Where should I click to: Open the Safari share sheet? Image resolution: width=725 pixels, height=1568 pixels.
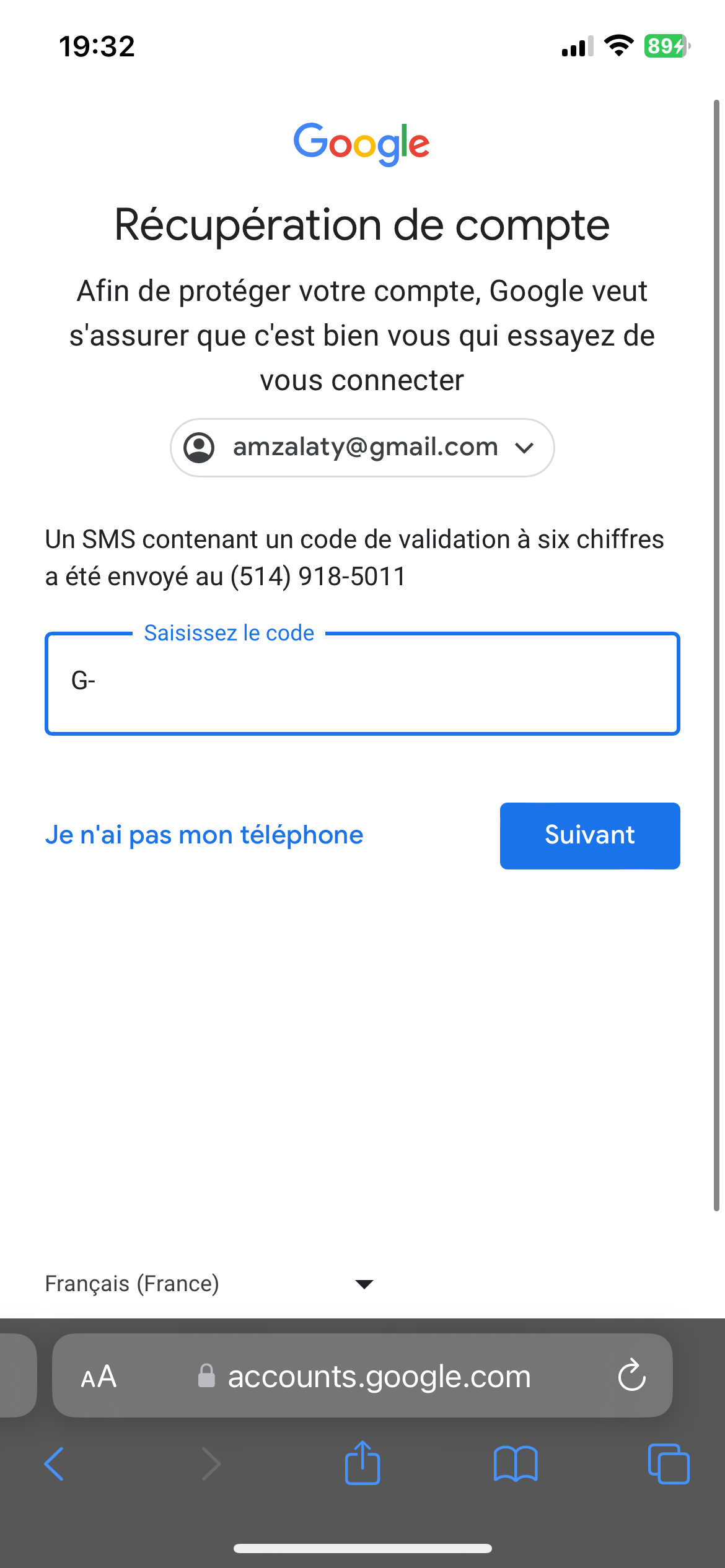click(x=362, y=1463)
